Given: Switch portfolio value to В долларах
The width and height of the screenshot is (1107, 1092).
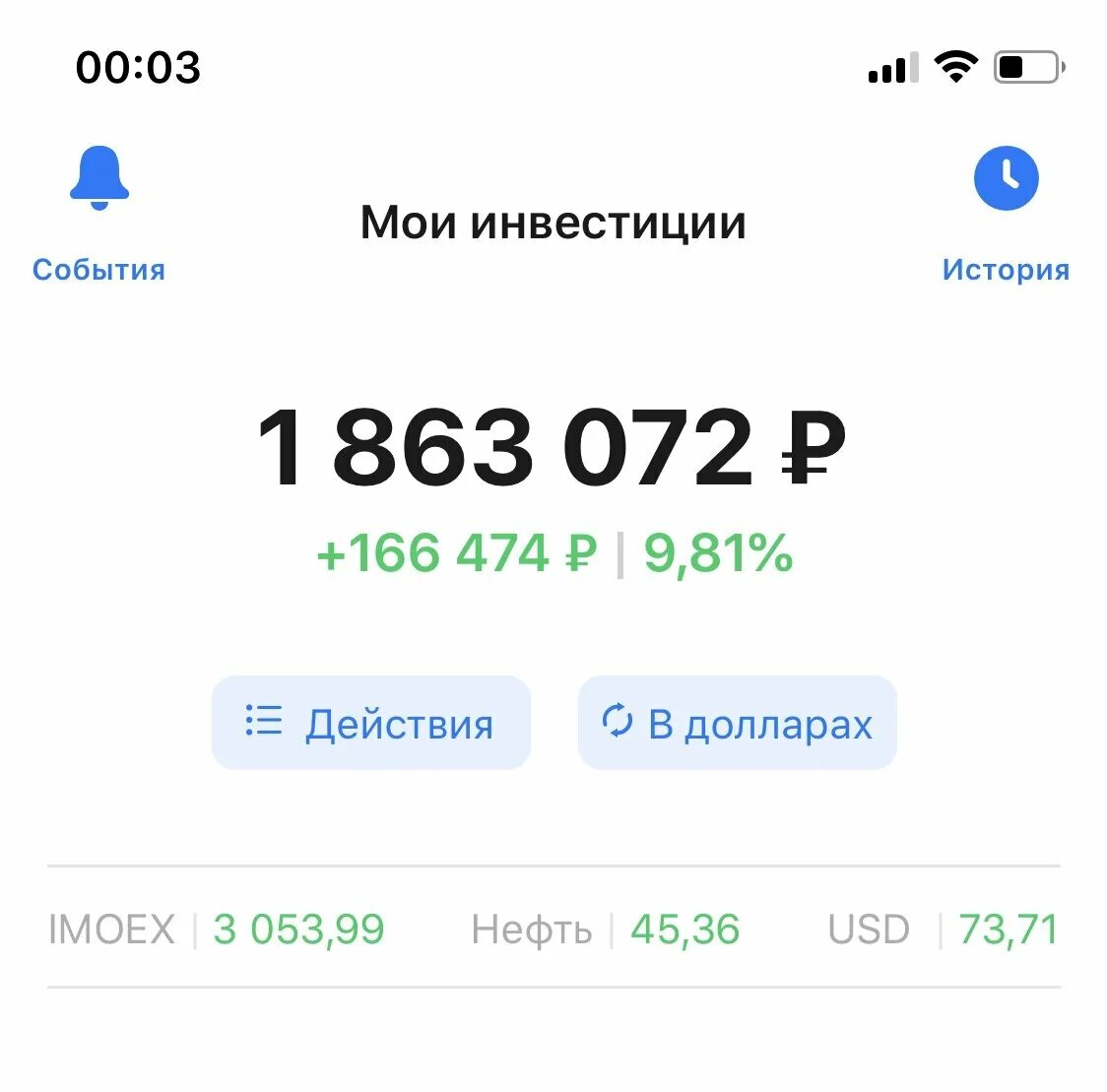Looking at the screenshot, I should point(737,723).
